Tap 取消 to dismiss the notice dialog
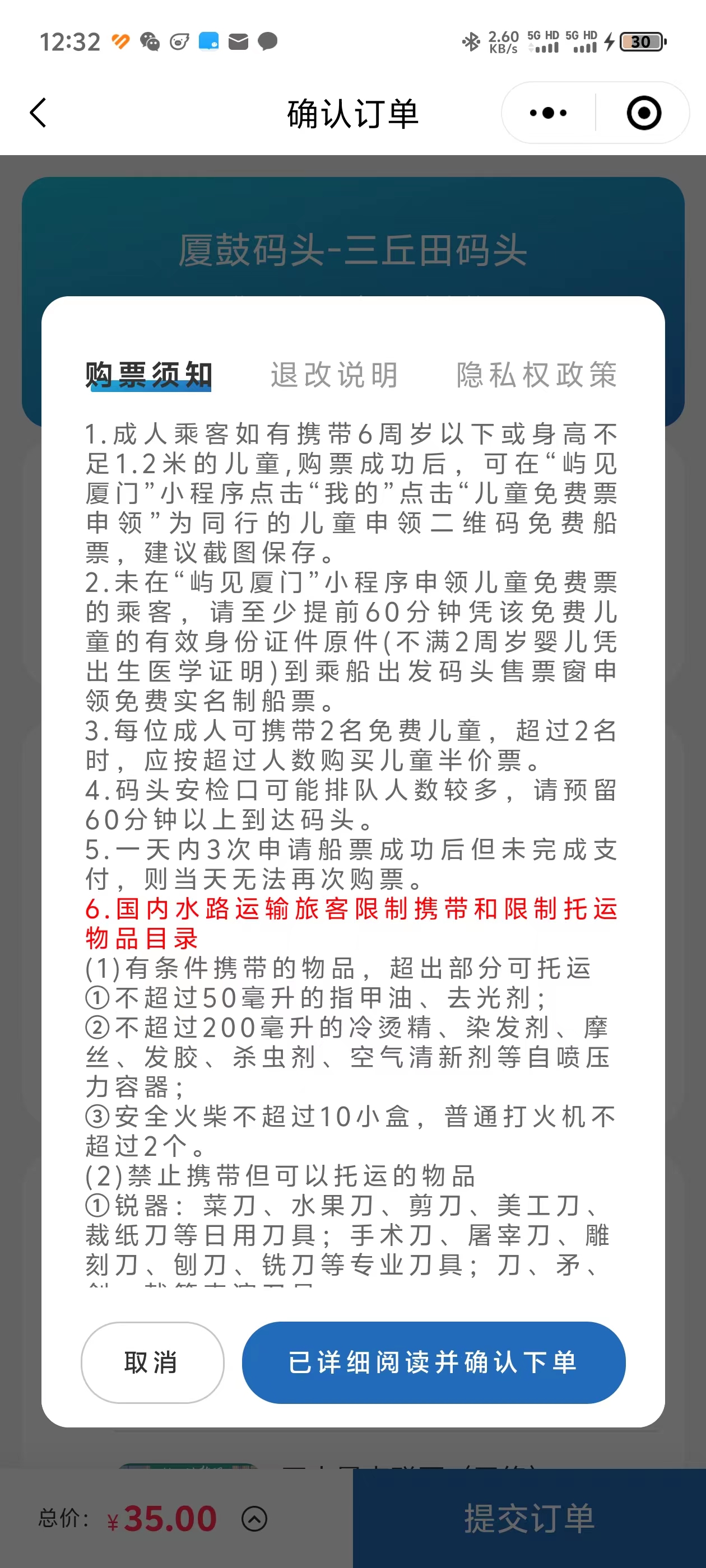706x1568 pixels. click(152, 1362)
